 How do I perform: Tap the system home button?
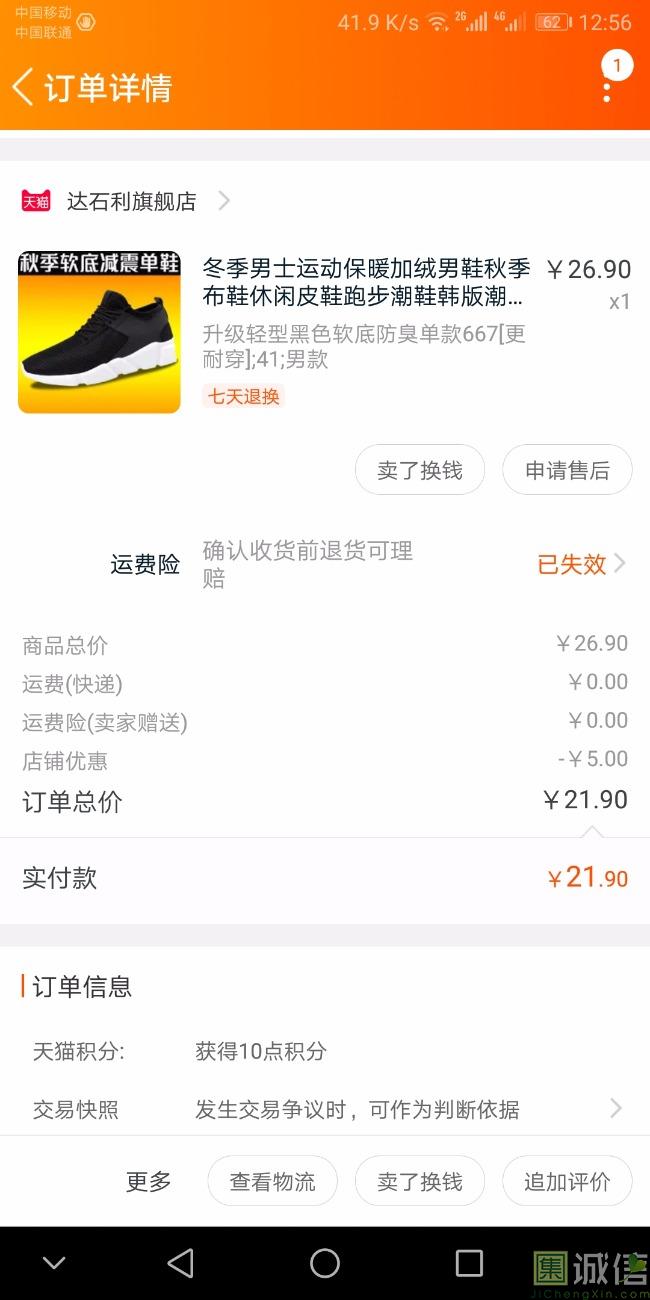coord(325,1263)
